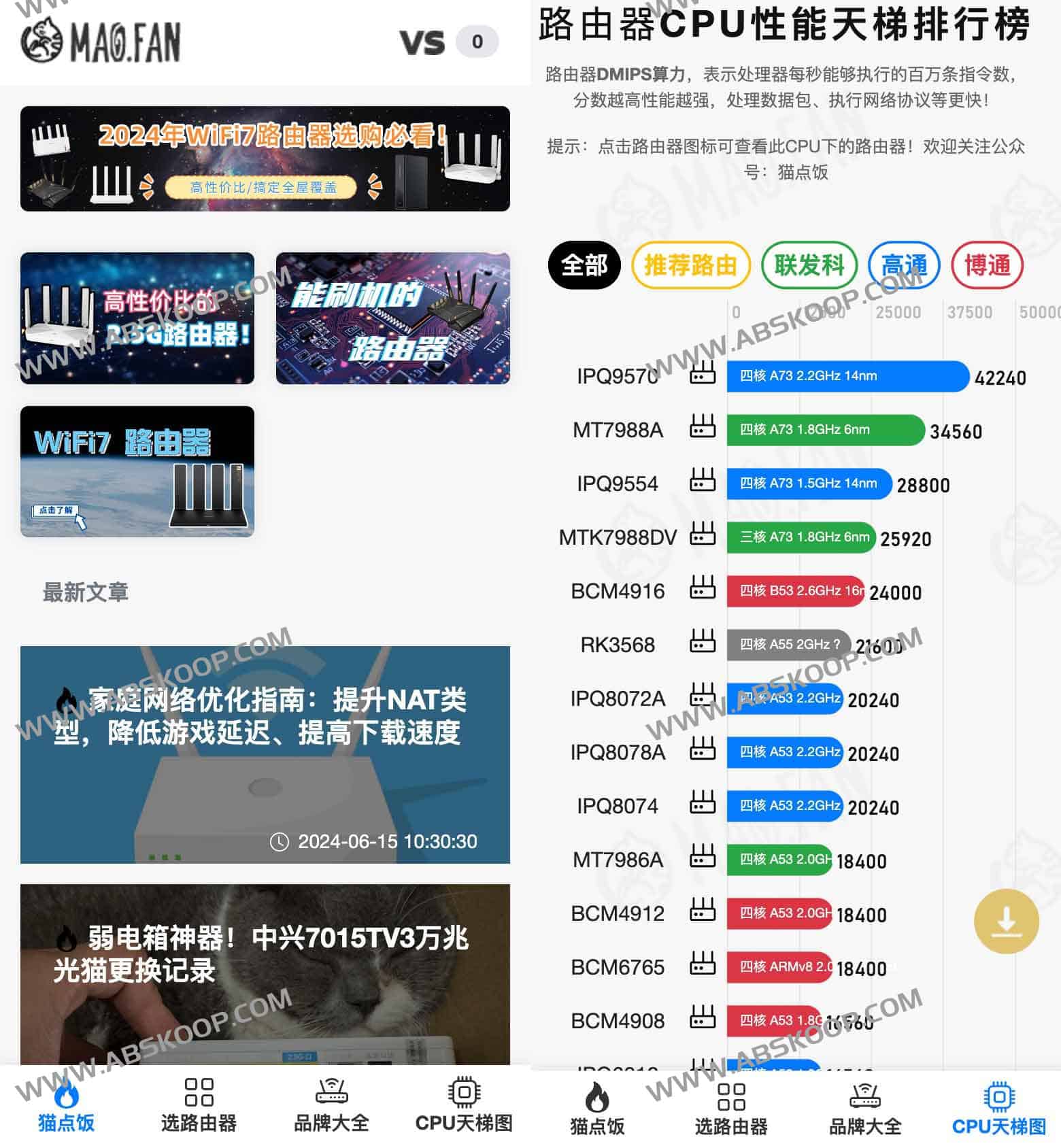Screen dimensions: 1061x1148
Task: Enable the 联发科 chipset filter
Action: coord(809,266)
